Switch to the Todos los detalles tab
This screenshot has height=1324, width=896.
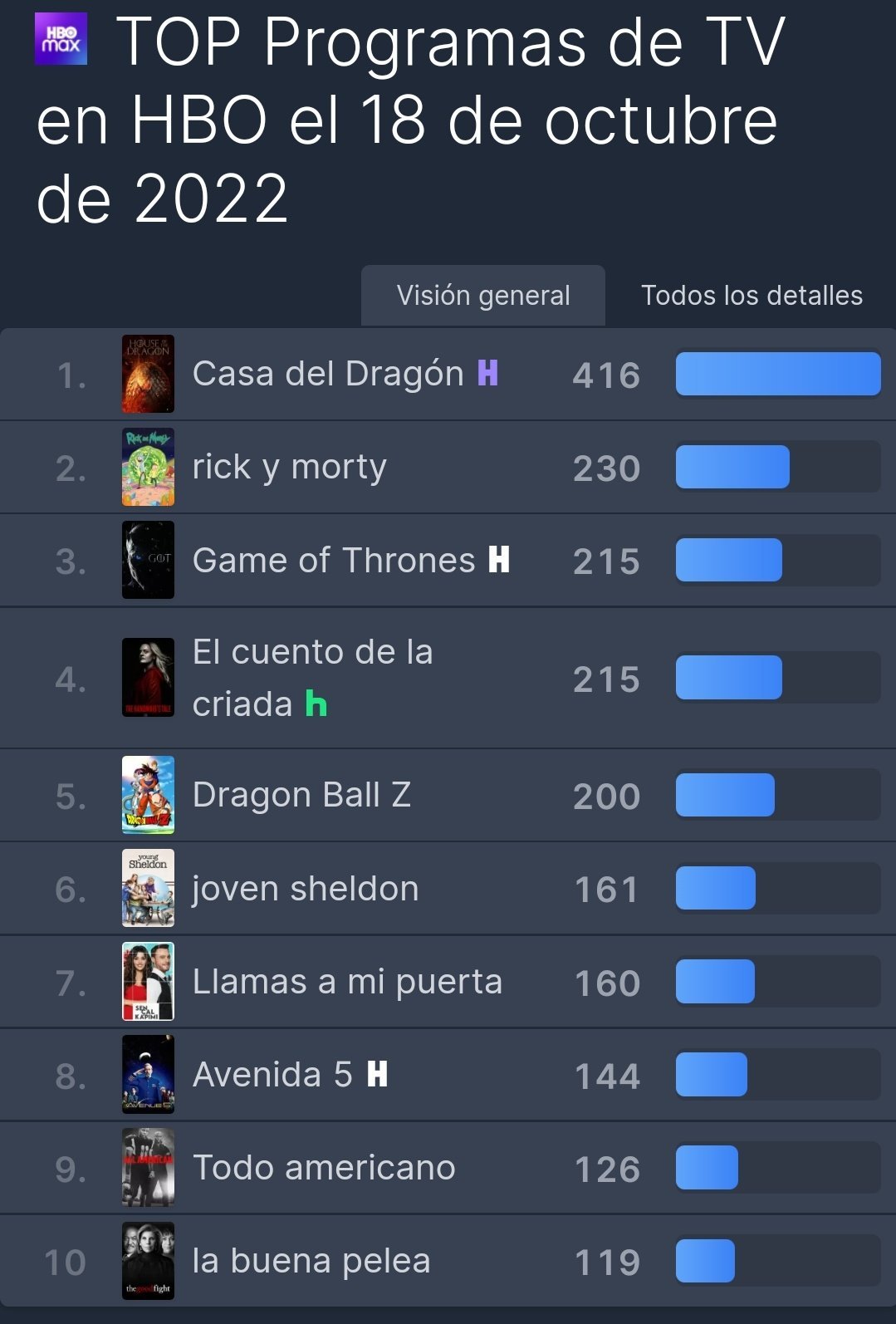[x=752, y=296]
